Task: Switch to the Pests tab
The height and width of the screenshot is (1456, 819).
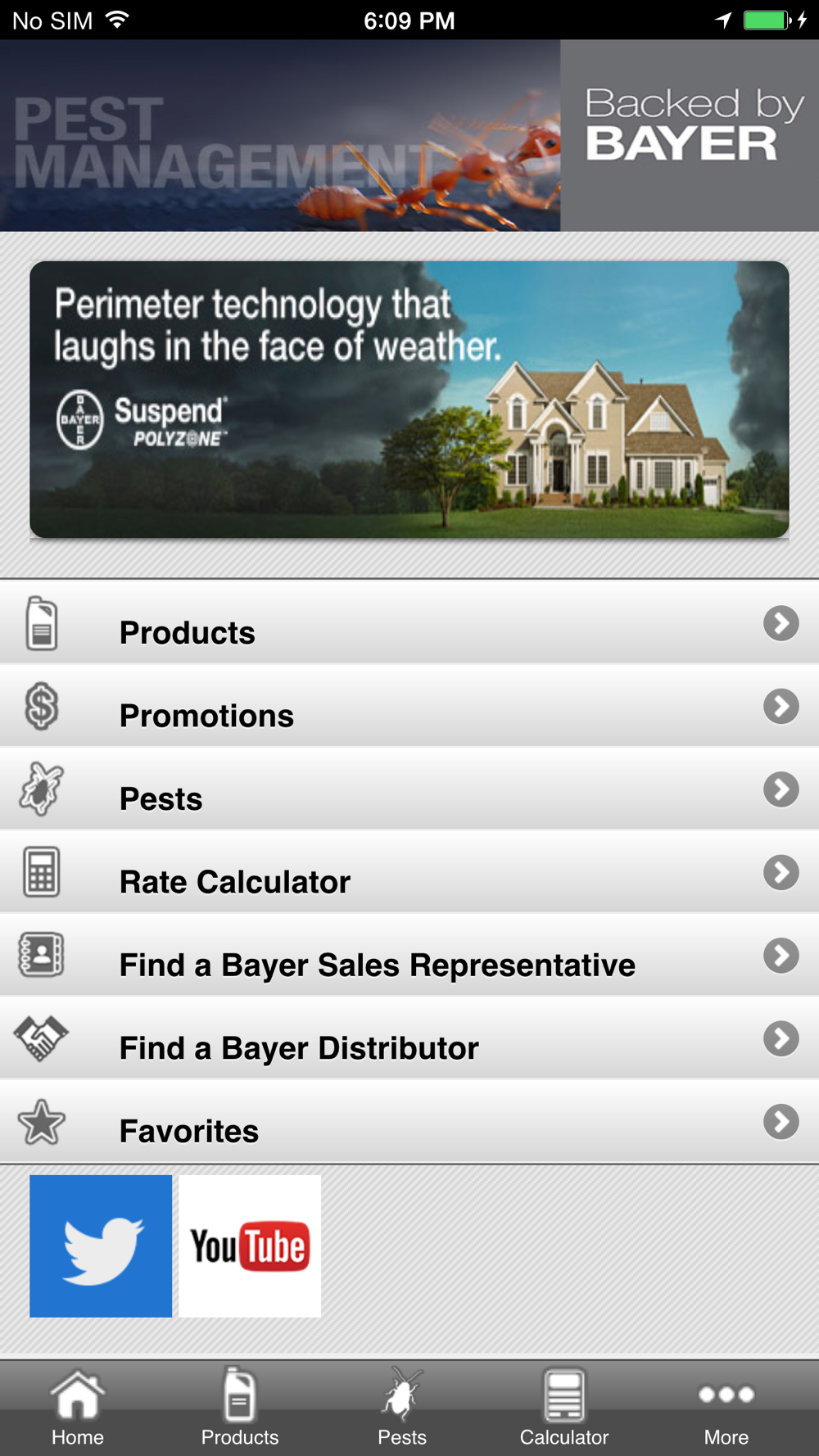Action: (402, 1409)
